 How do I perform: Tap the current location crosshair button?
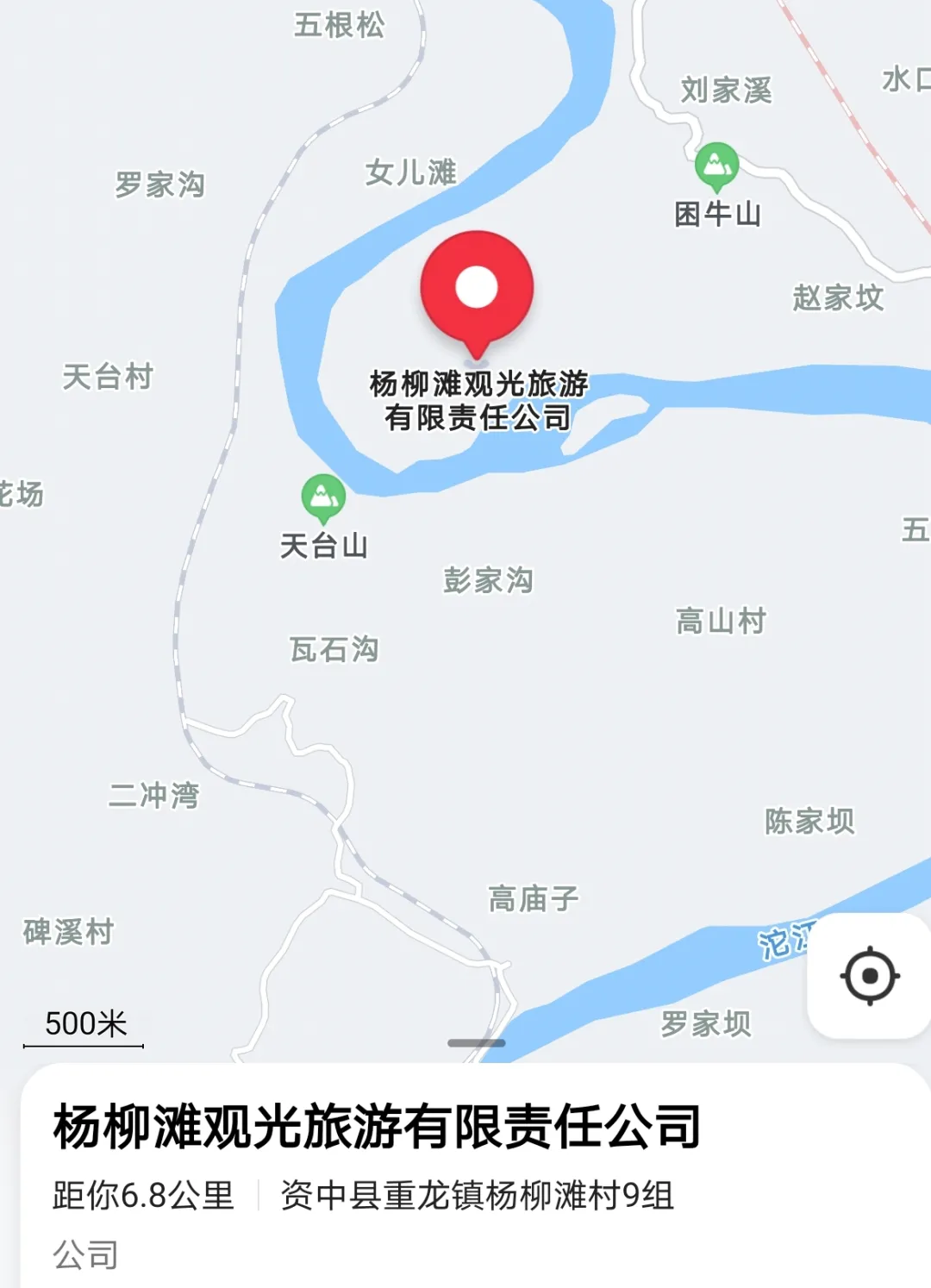click(x=871, y=975)
